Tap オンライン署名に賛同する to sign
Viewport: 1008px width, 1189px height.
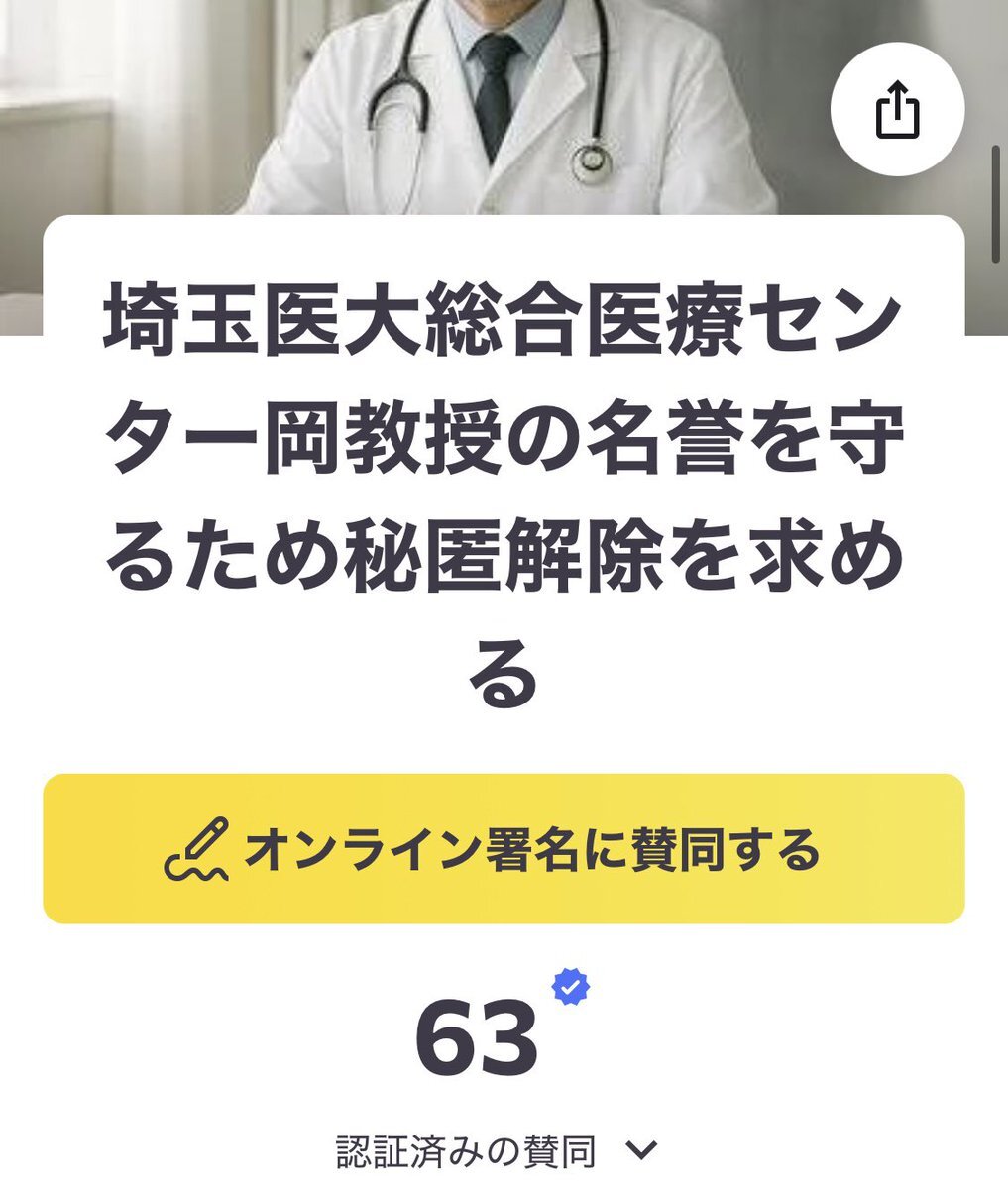pyautogui.click(x=504, y=849)
